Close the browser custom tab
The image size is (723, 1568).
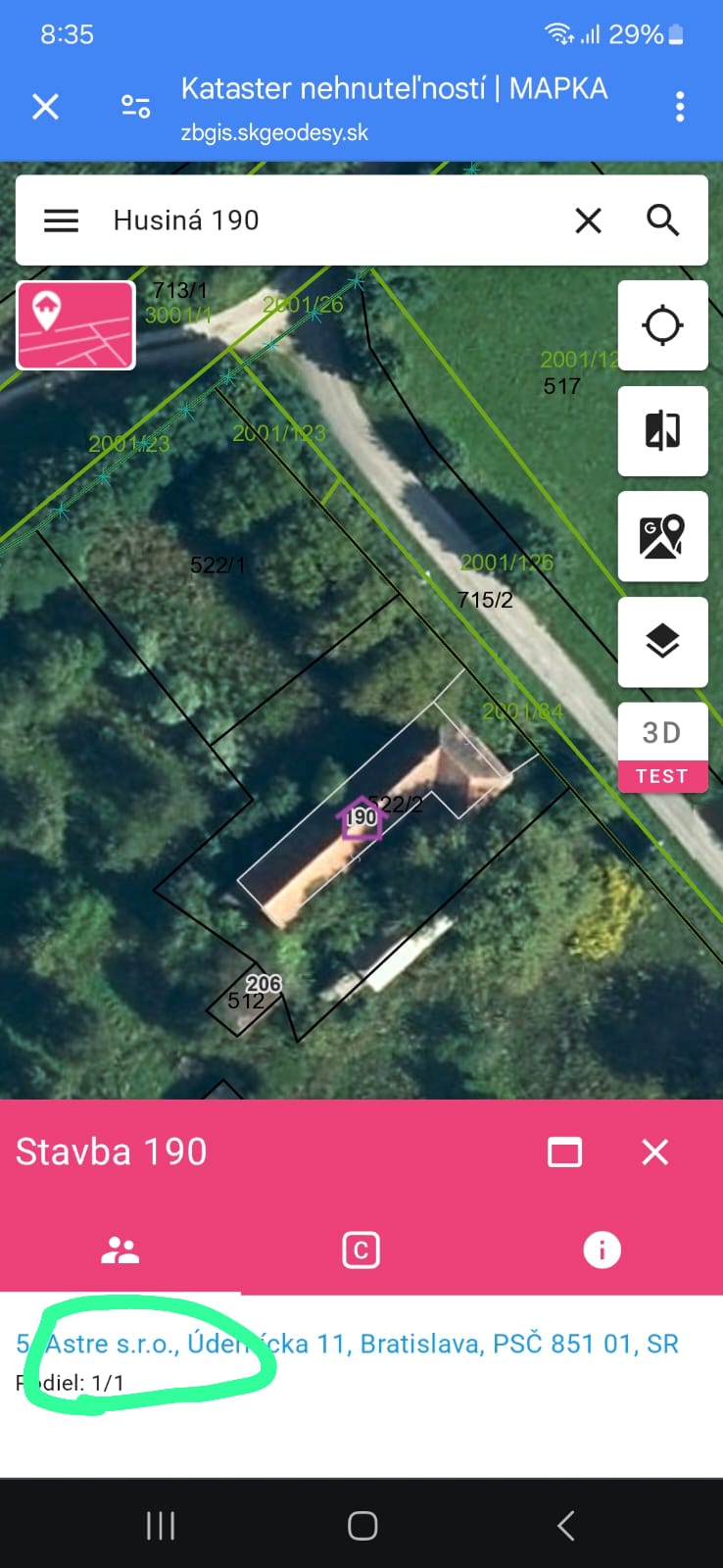click(45, 106)
